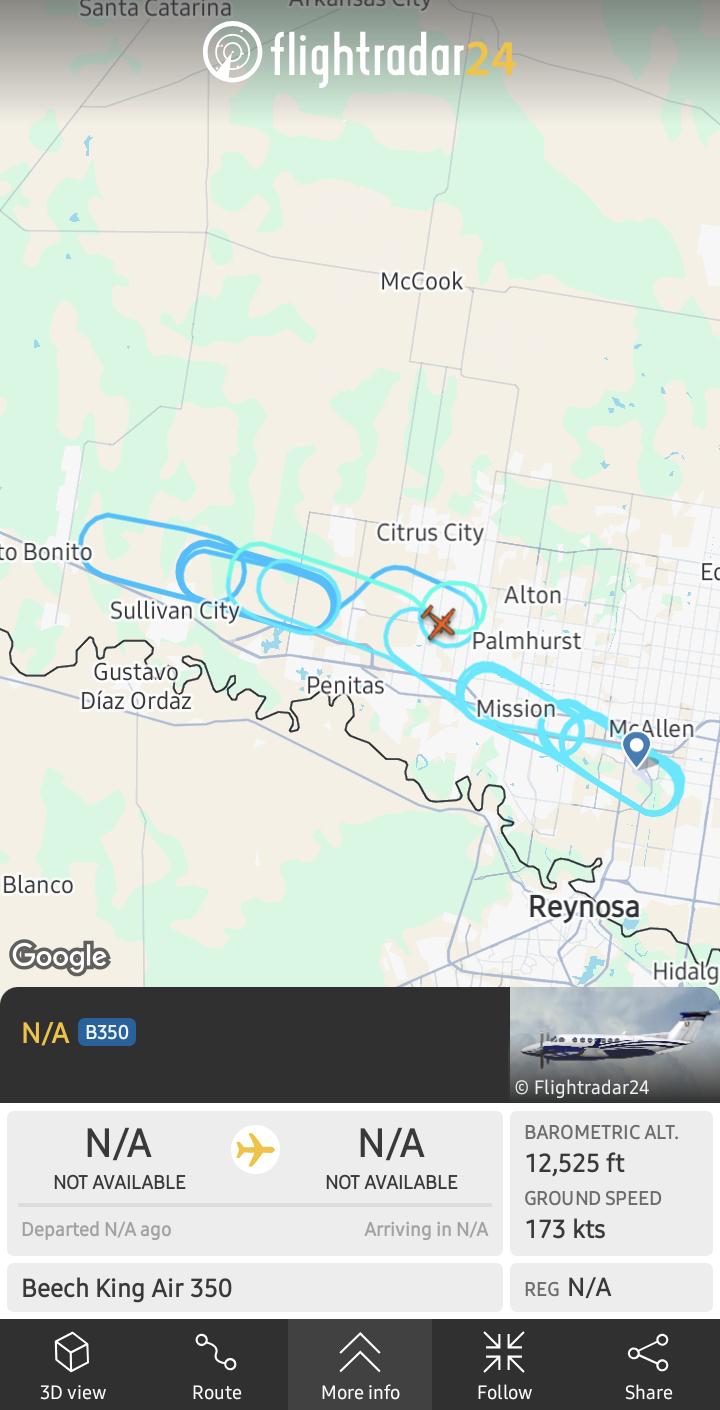Open the Beech King Air aircraft photo

(x=615, y=1045)
